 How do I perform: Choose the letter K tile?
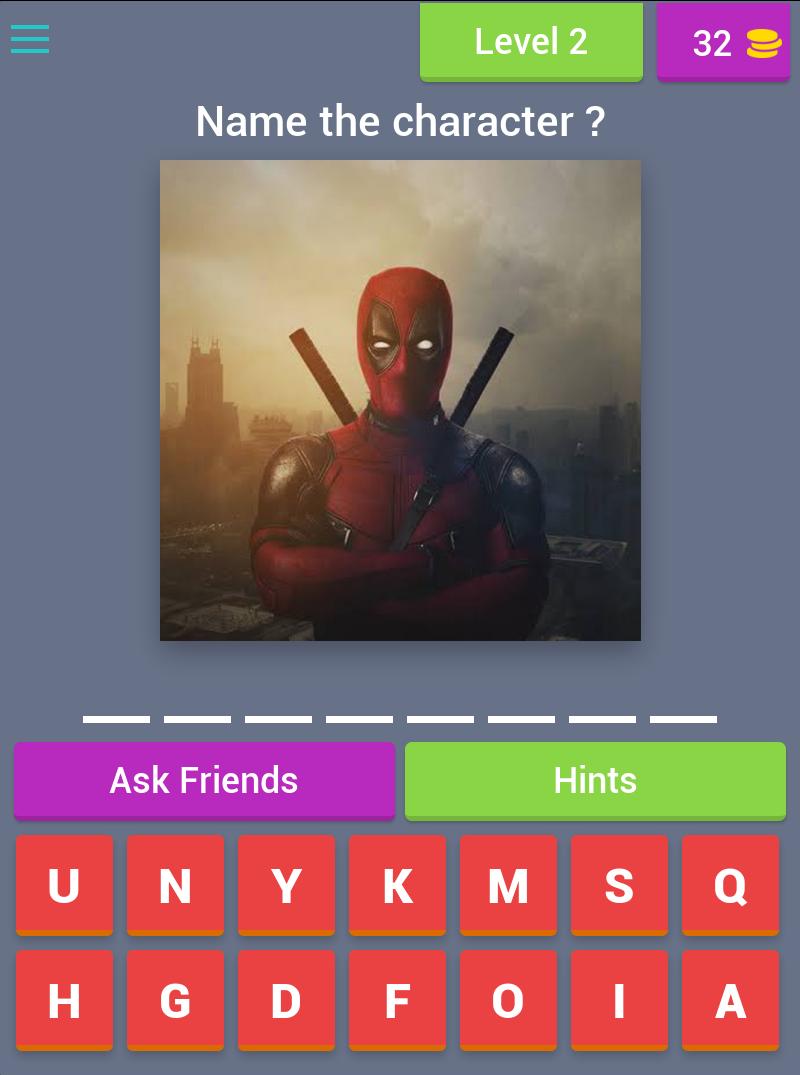pyautogui.click(x=397, y=885)
